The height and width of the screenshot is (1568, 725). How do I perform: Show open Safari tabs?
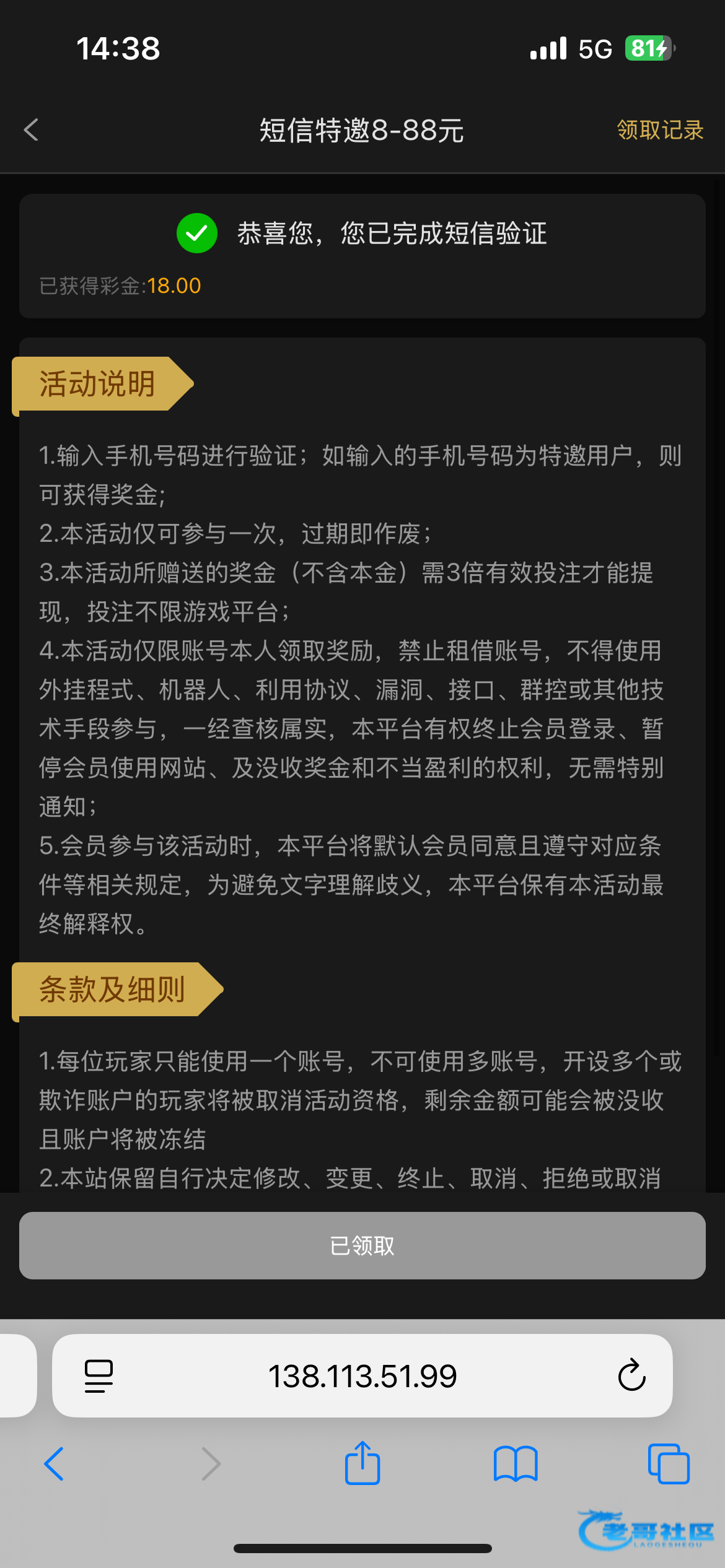[669, 1464]
